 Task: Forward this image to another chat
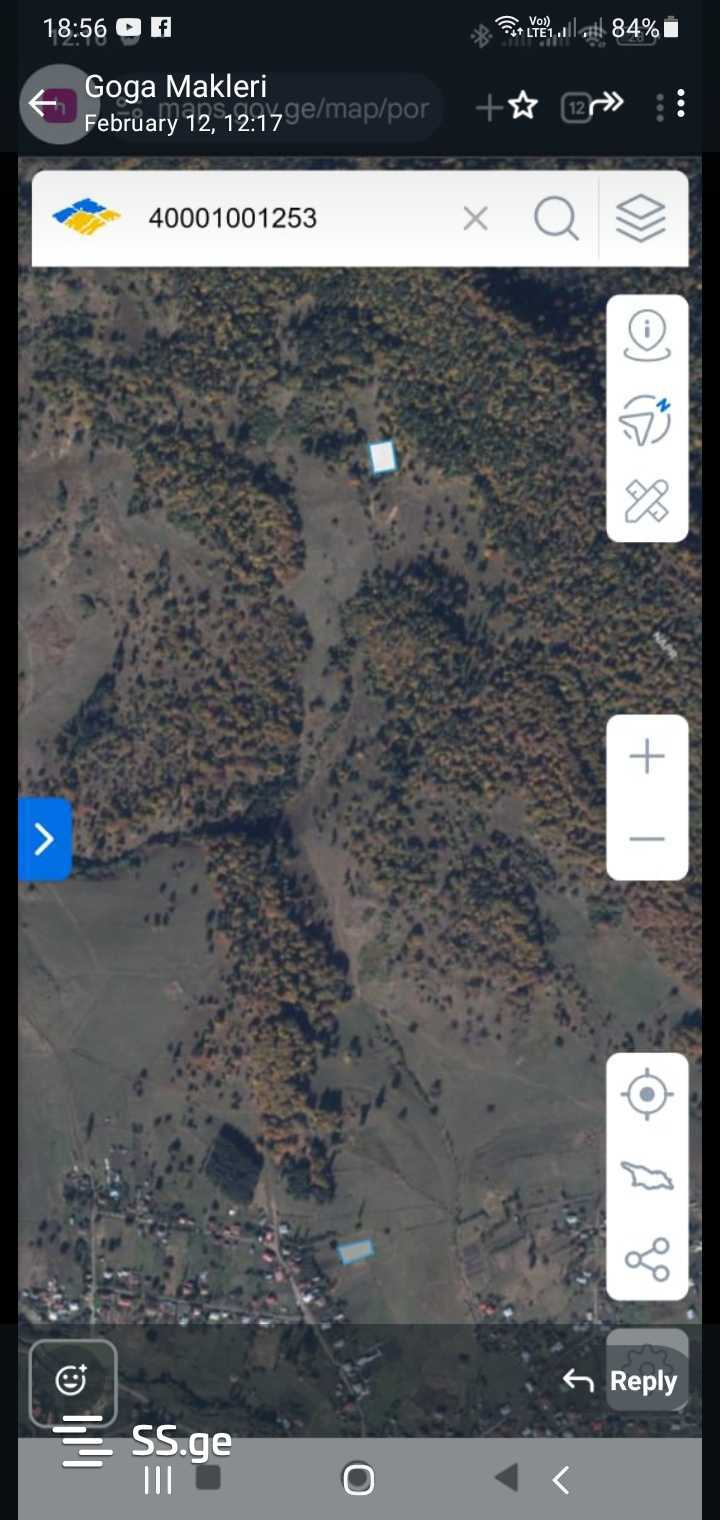point(607,103)
